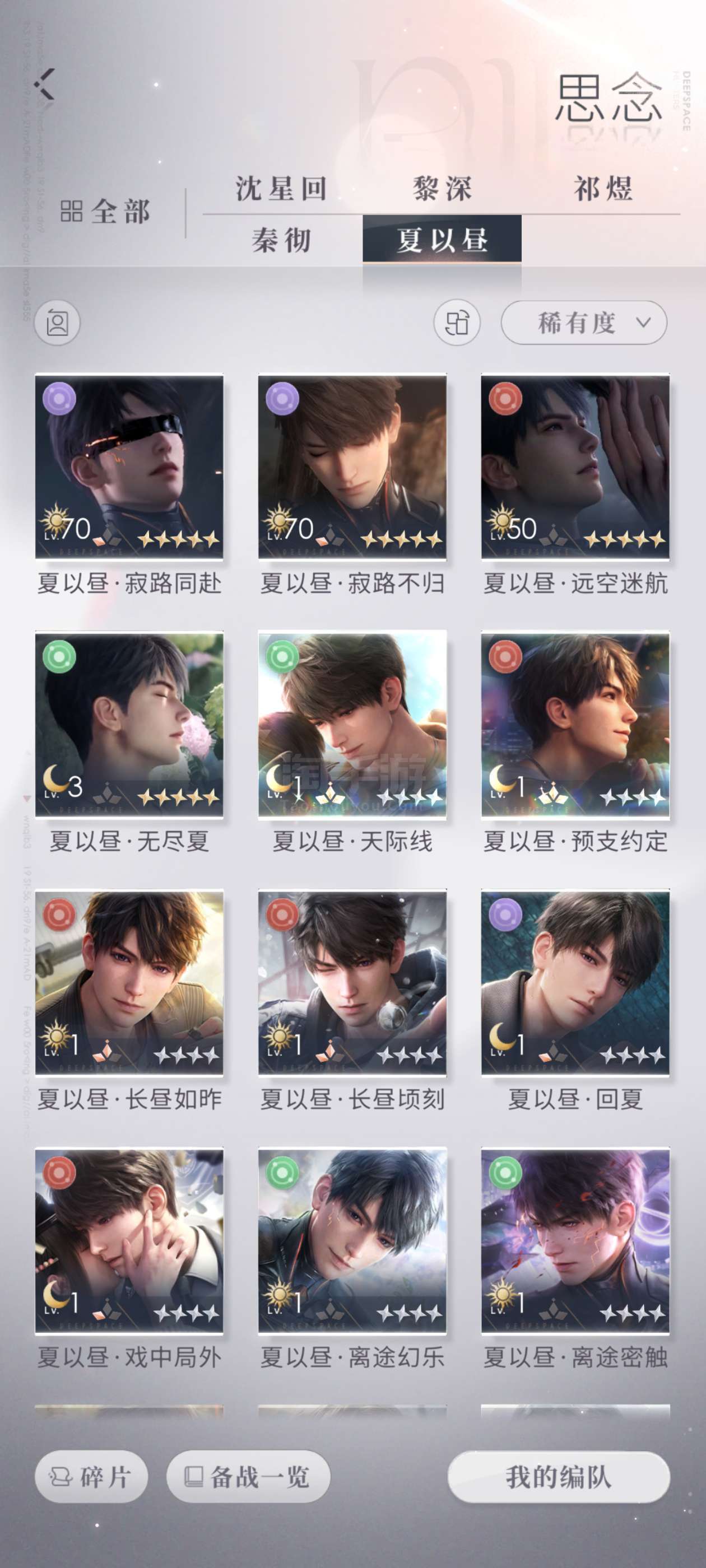Open the 夏以昼·无尽夏 card
Viewport: 706px width, 1568px height.
(x=129, y=724)
